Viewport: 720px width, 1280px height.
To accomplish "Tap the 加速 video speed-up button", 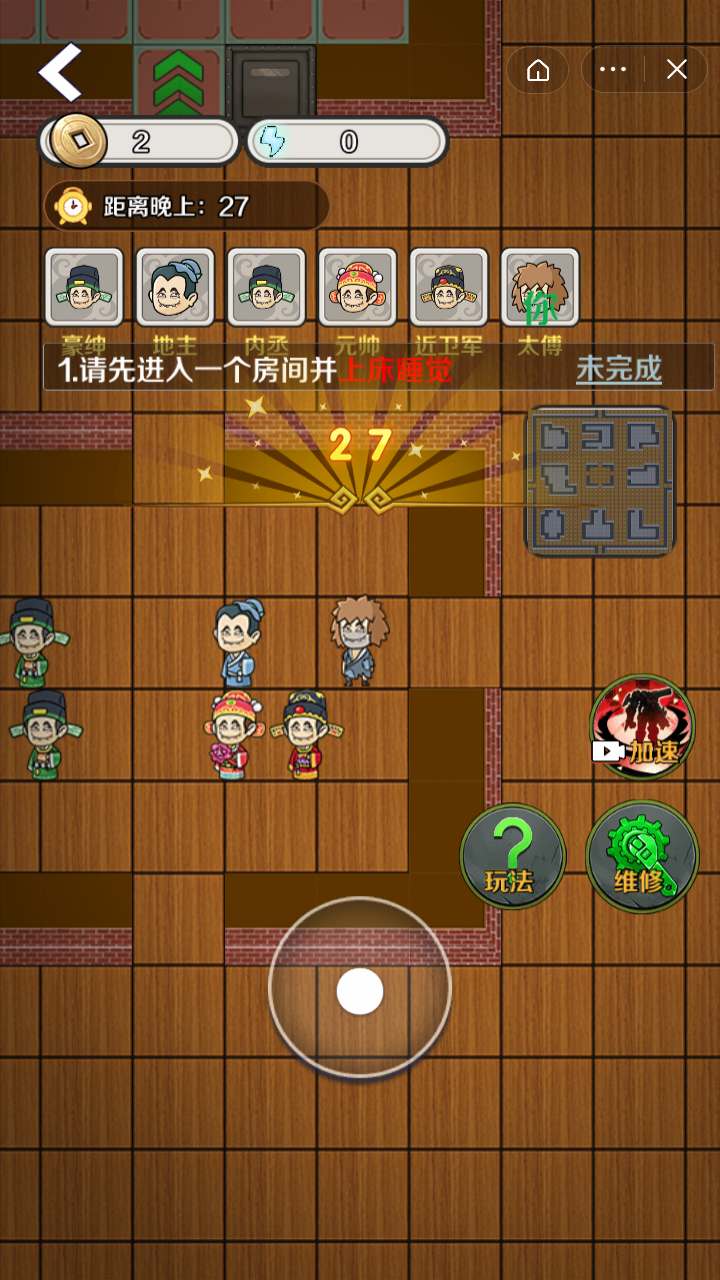I will click(x=641, y=727).
